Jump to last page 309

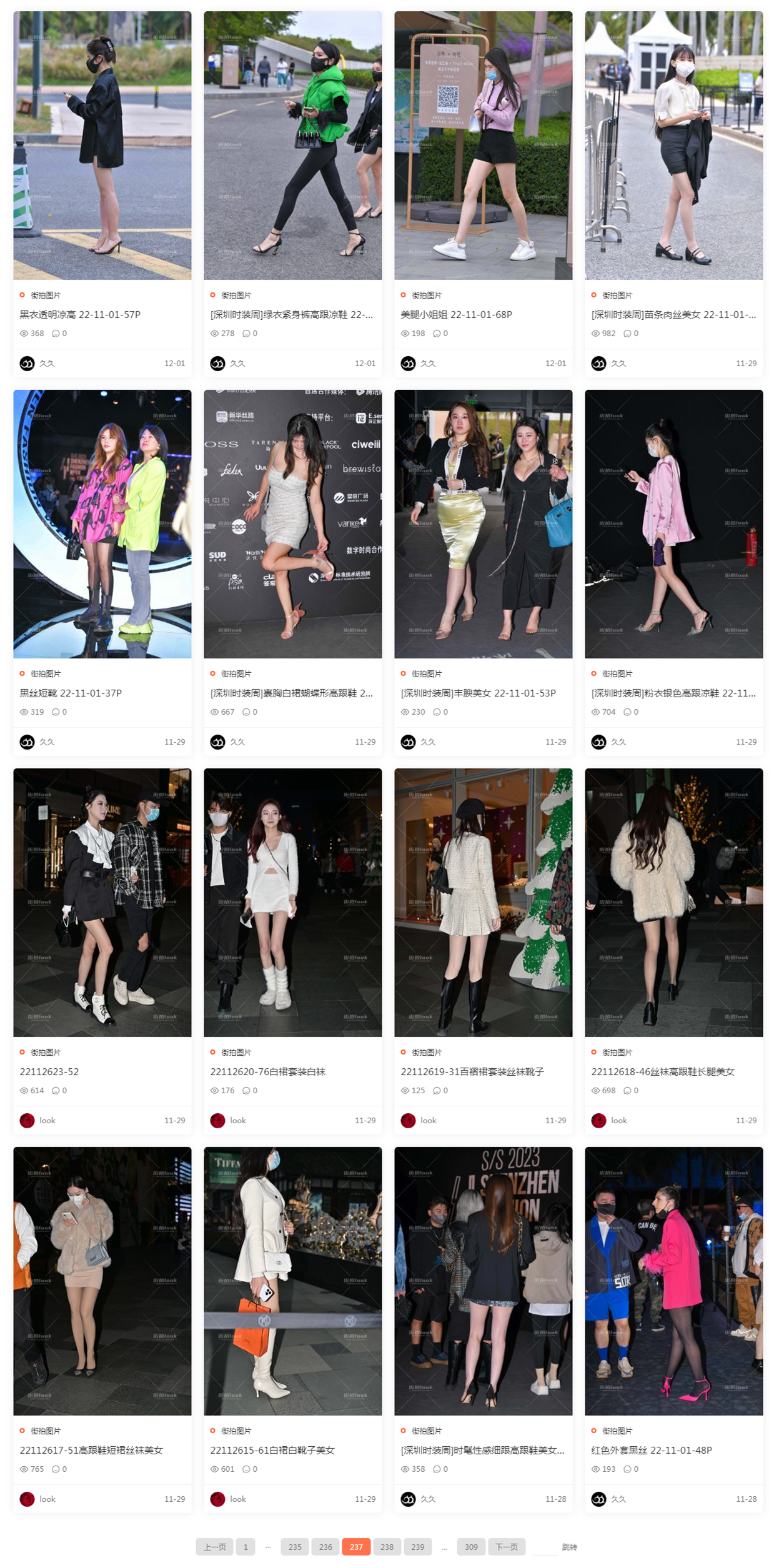pos(471,1547)
